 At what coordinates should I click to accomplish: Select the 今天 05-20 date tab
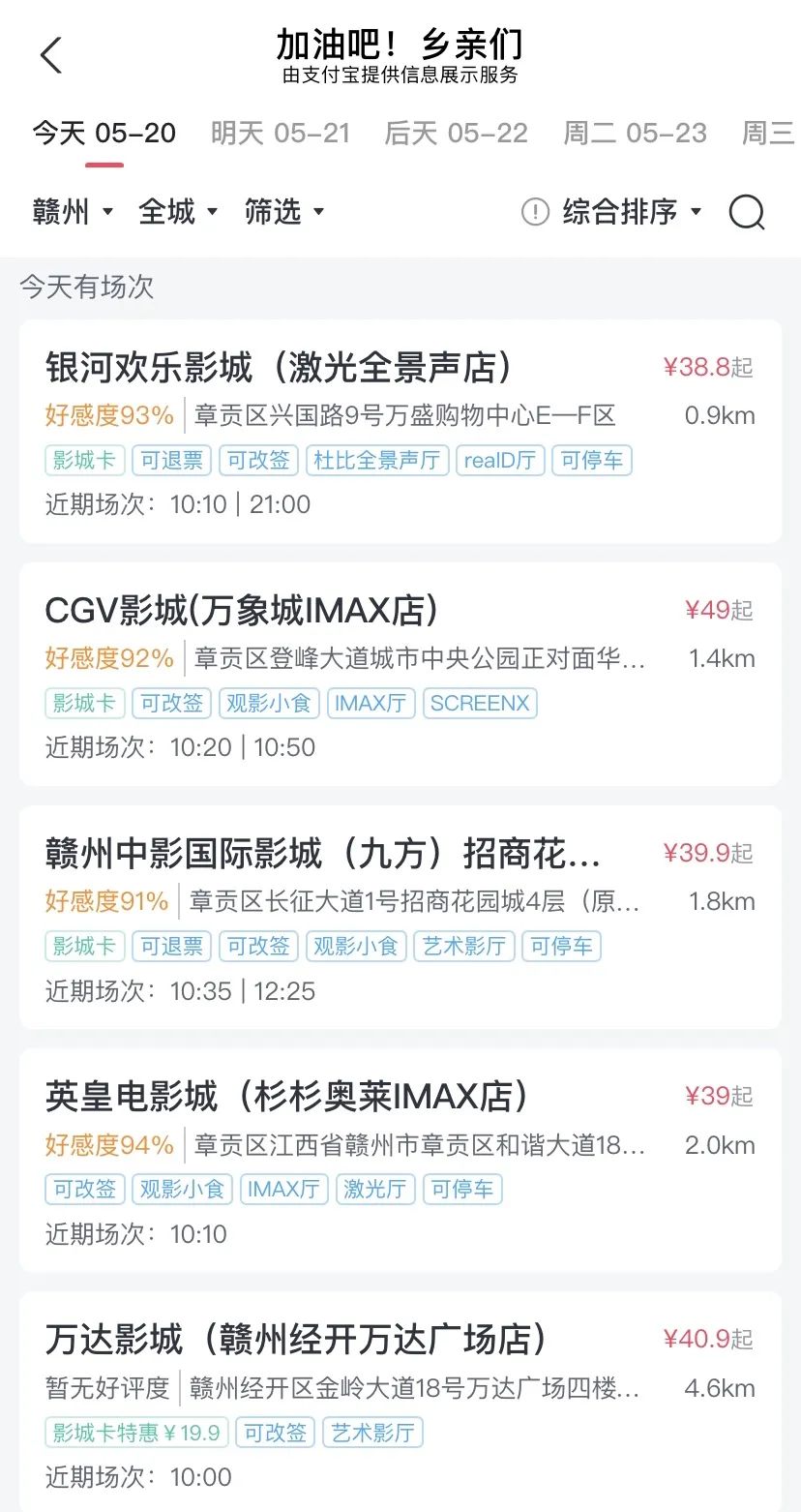click(x=104, y=133)
